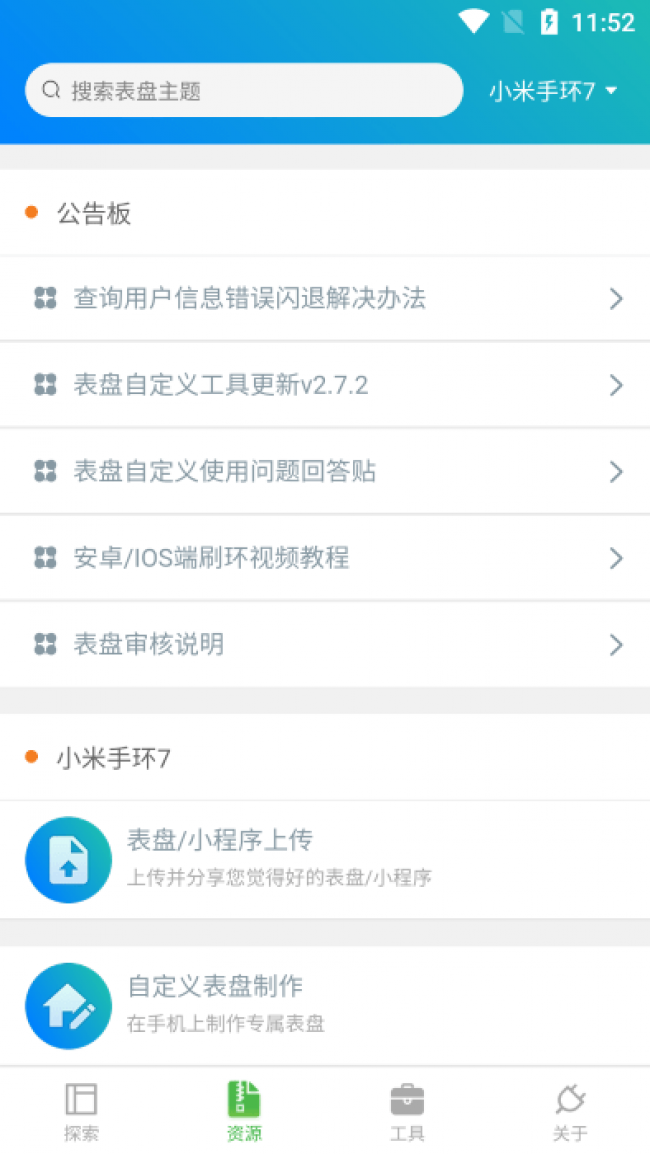Switch to the 关于 tab
The width and height of the screenshot is (650, 1154).
pos(570,1111)
